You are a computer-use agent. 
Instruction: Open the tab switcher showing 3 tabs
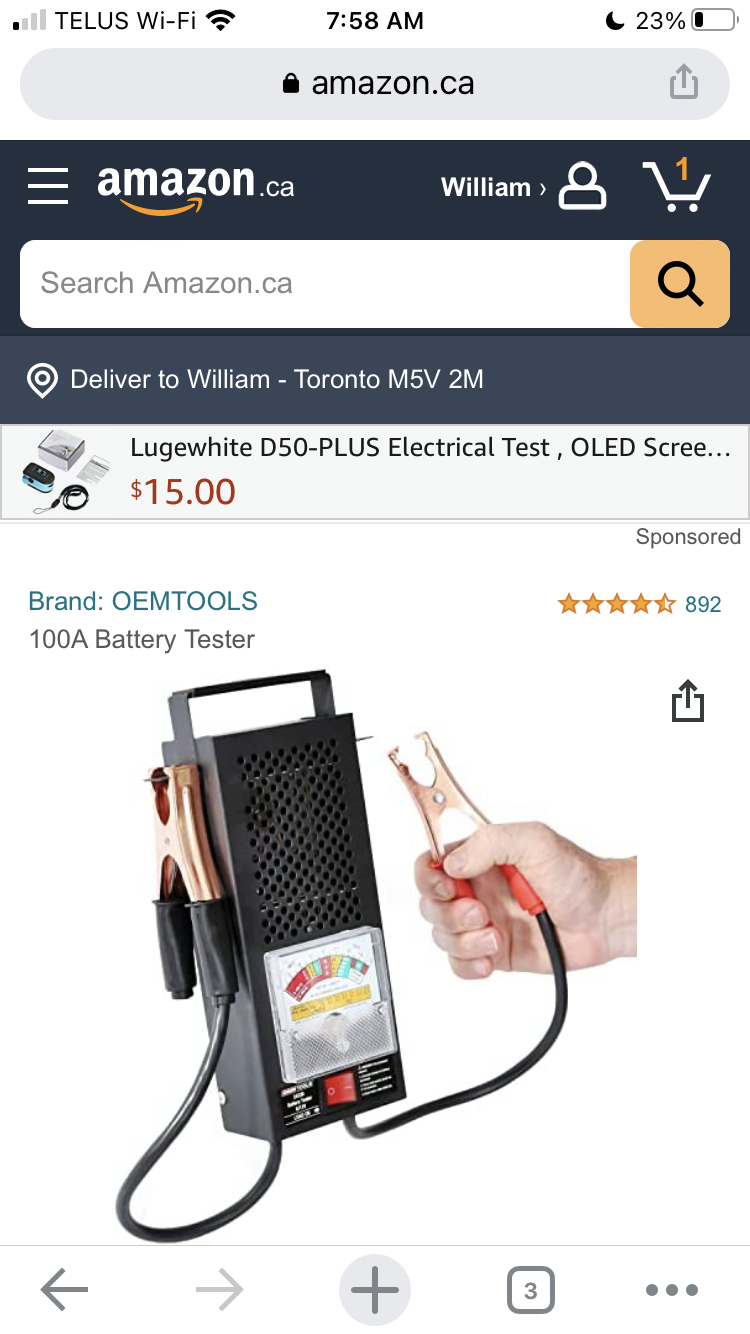(530, 1290)
